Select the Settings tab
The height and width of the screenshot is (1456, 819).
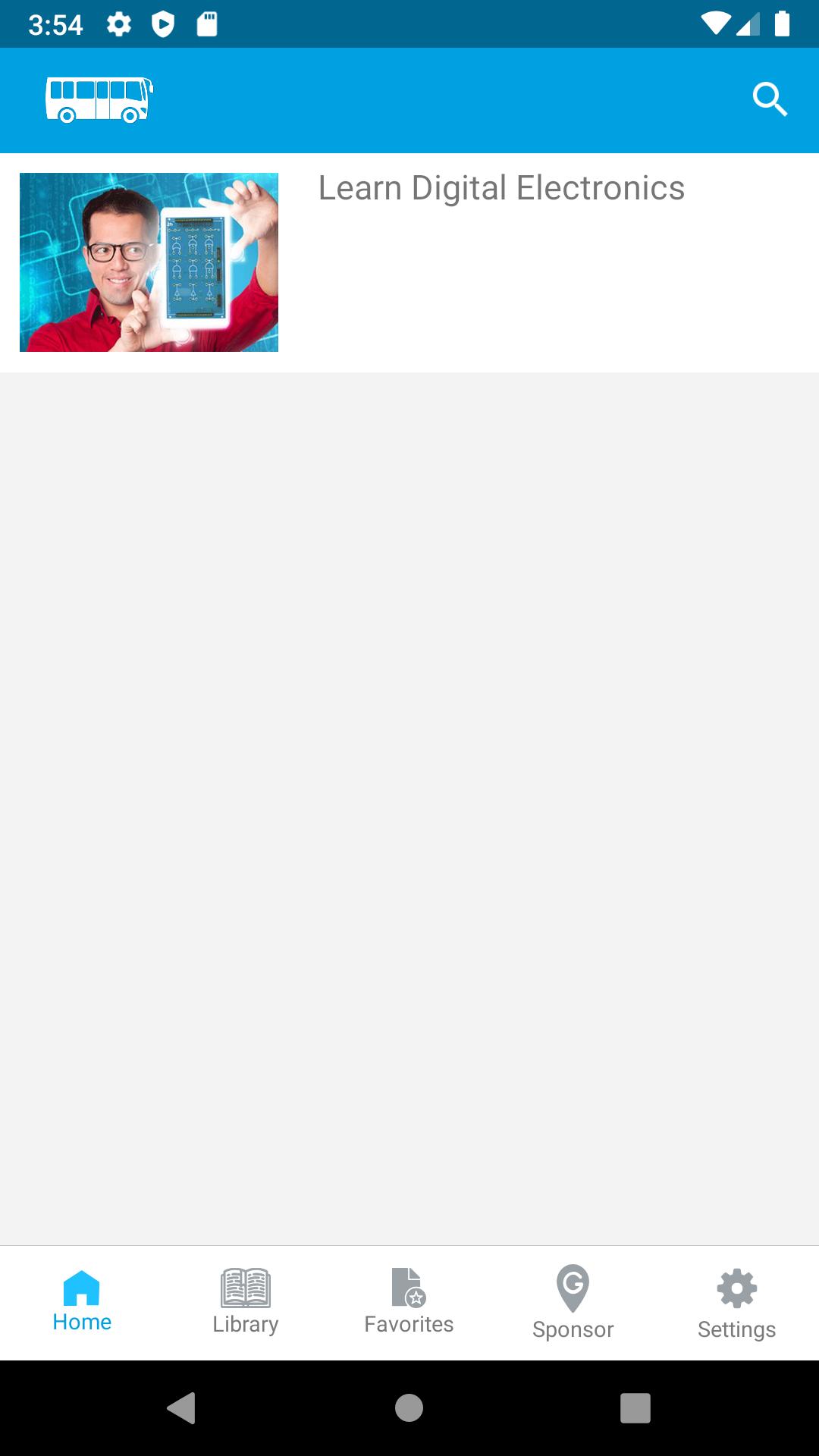pos(736,1302)
